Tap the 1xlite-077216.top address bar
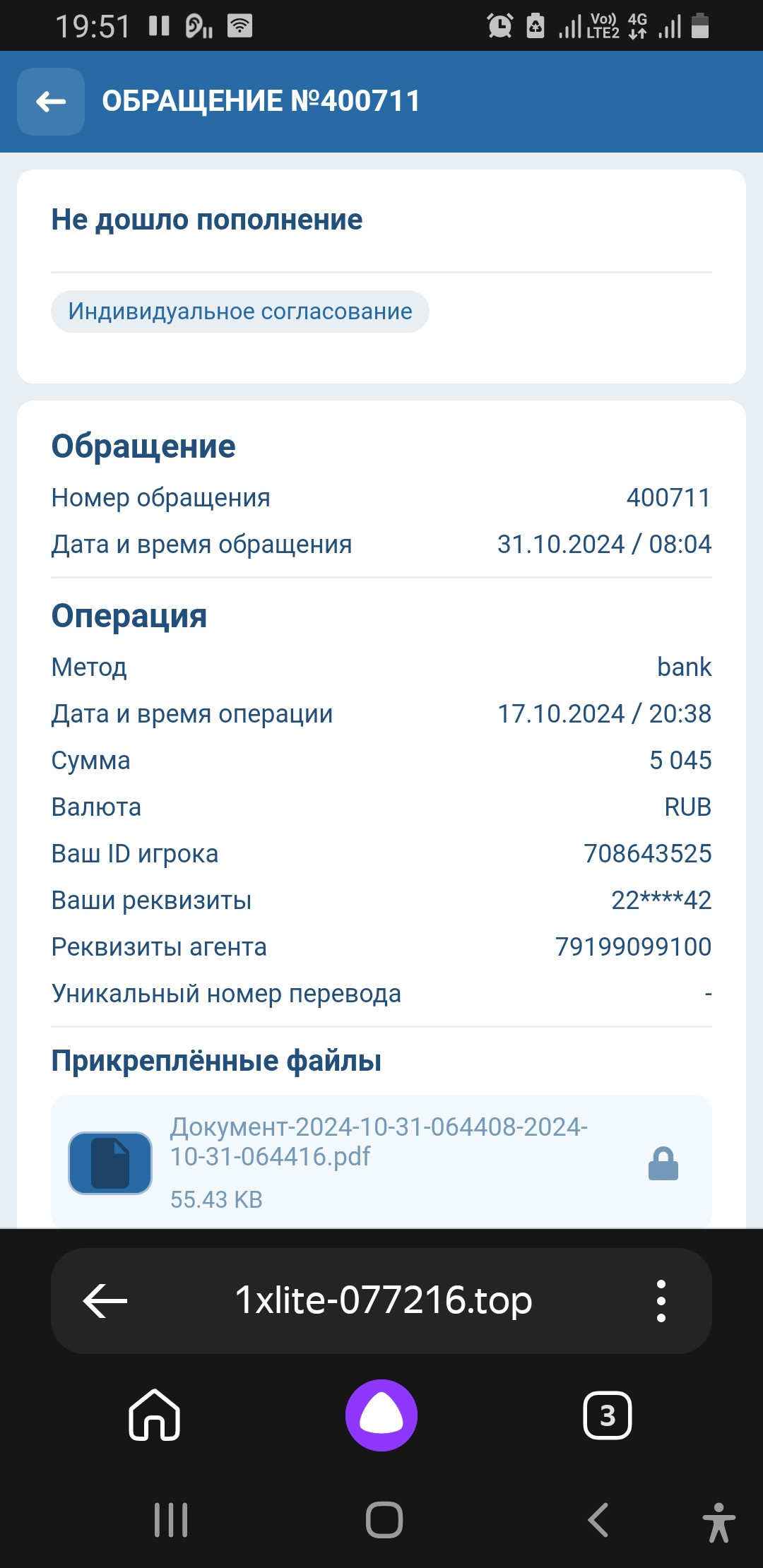The height and width of the screenshot is (1568, 763). tap(383, 1300)
